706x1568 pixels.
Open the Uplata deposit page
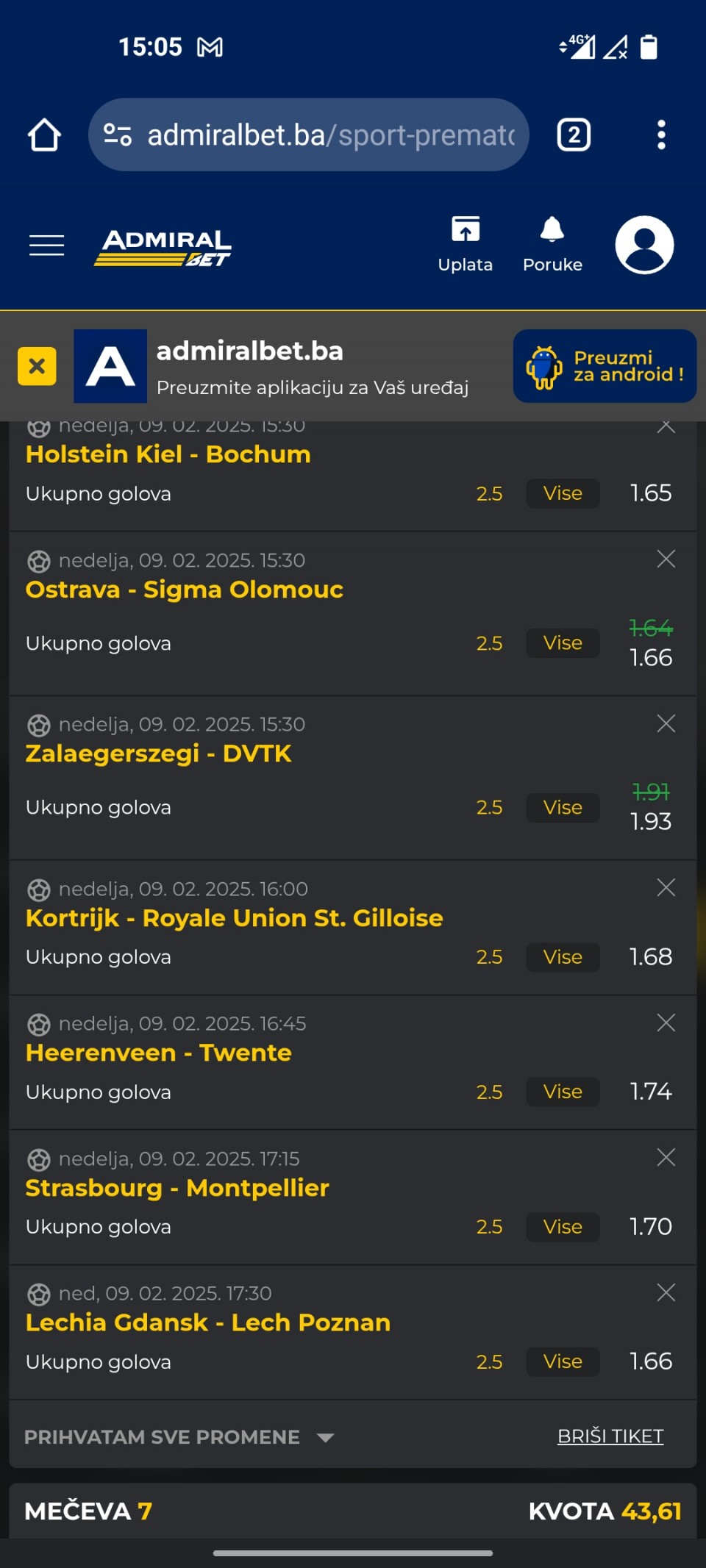(465, 245)
